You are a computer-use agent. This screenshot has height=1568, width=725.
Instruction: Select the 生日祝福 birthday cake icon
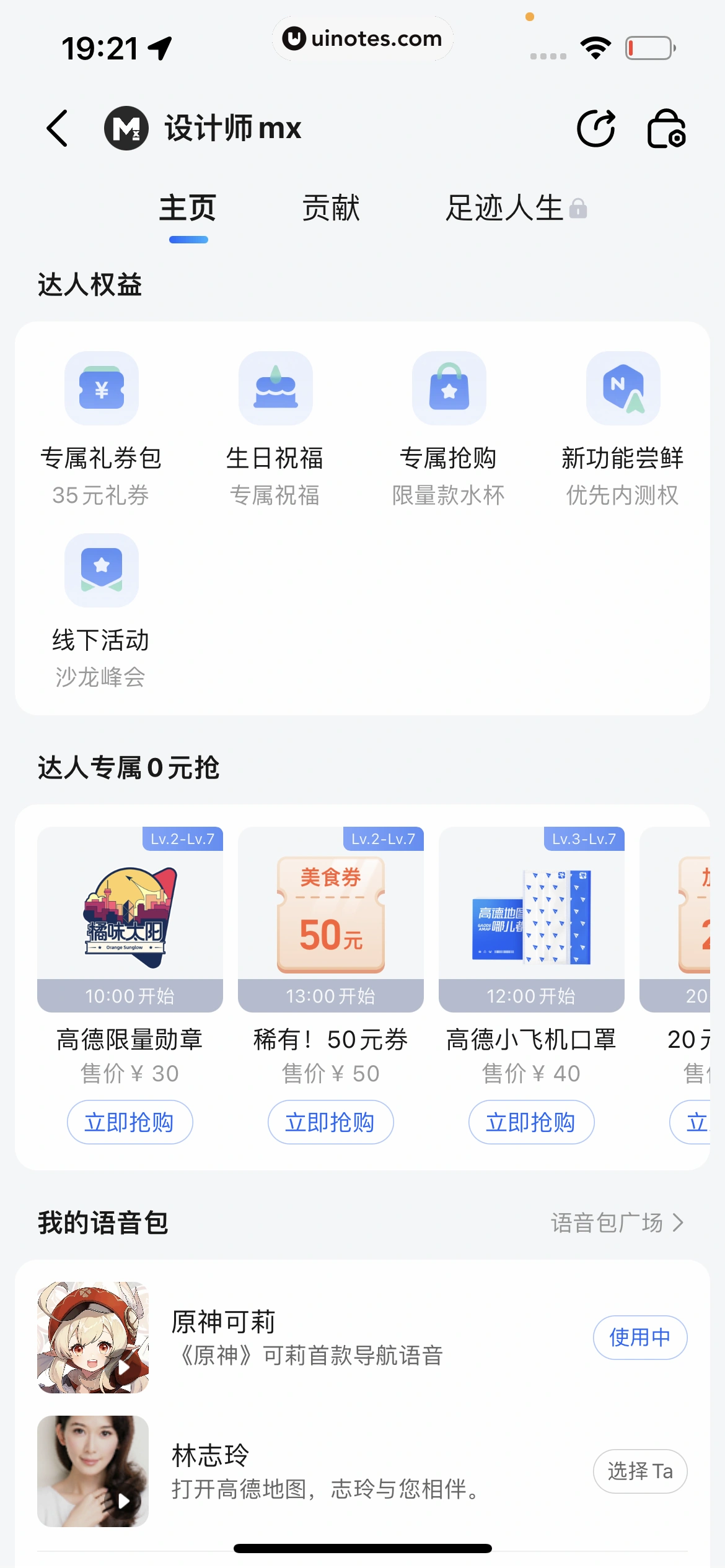(275, 388)
